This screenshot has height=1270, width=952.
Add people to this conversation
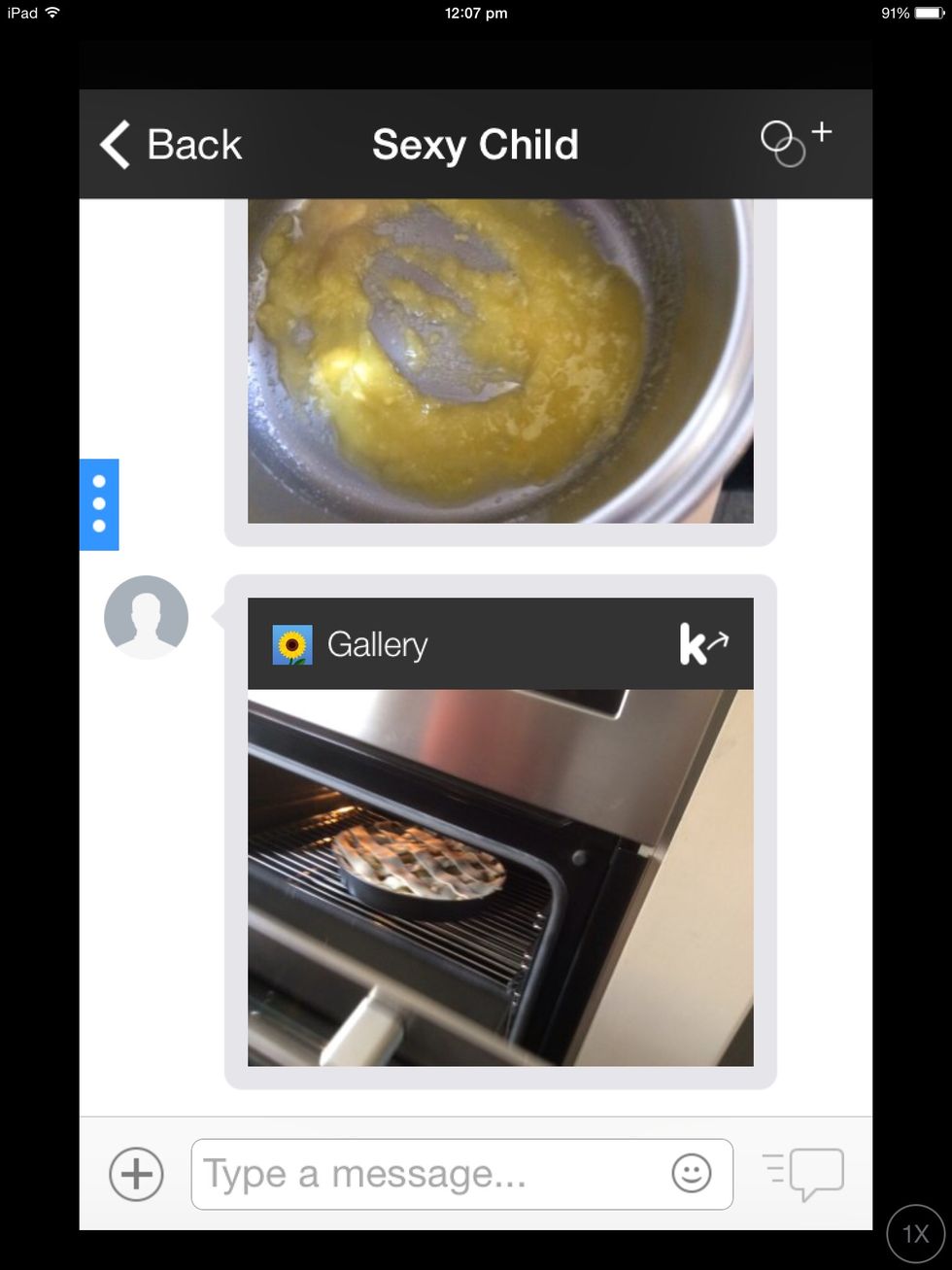point(796,143)
